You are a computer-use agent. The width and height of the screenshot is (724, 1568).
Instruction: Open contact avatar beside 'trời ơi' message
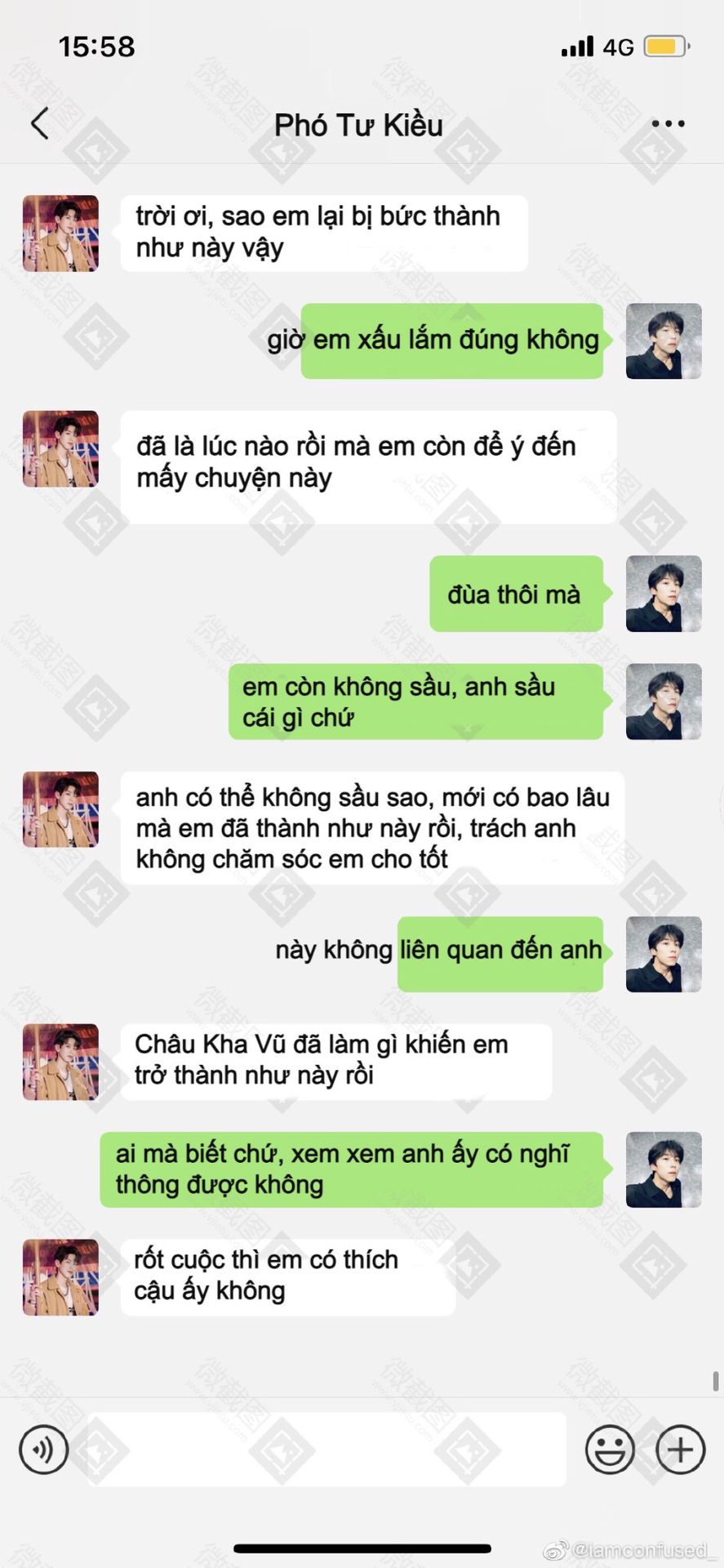click(60, 234)
